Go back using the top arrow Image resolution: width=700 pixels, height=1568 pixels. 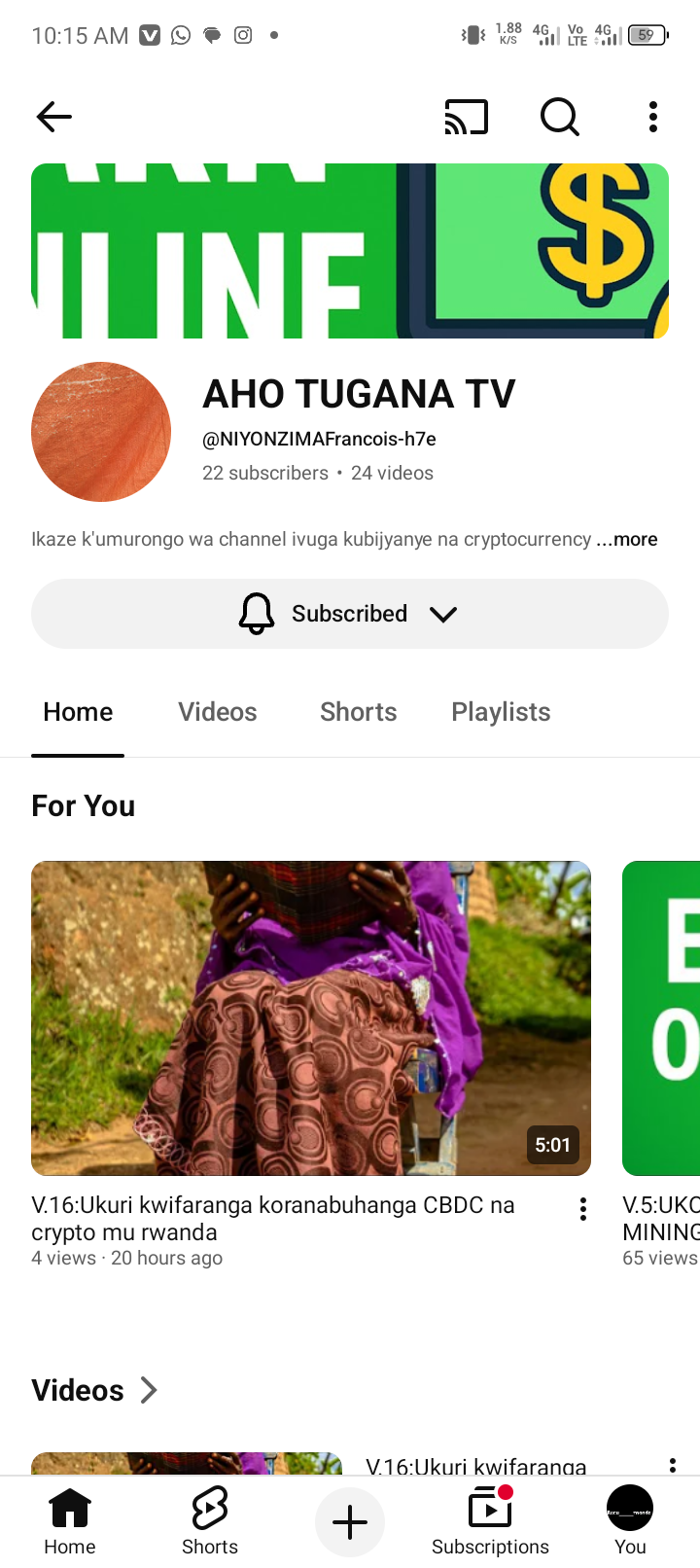[54, 117]
